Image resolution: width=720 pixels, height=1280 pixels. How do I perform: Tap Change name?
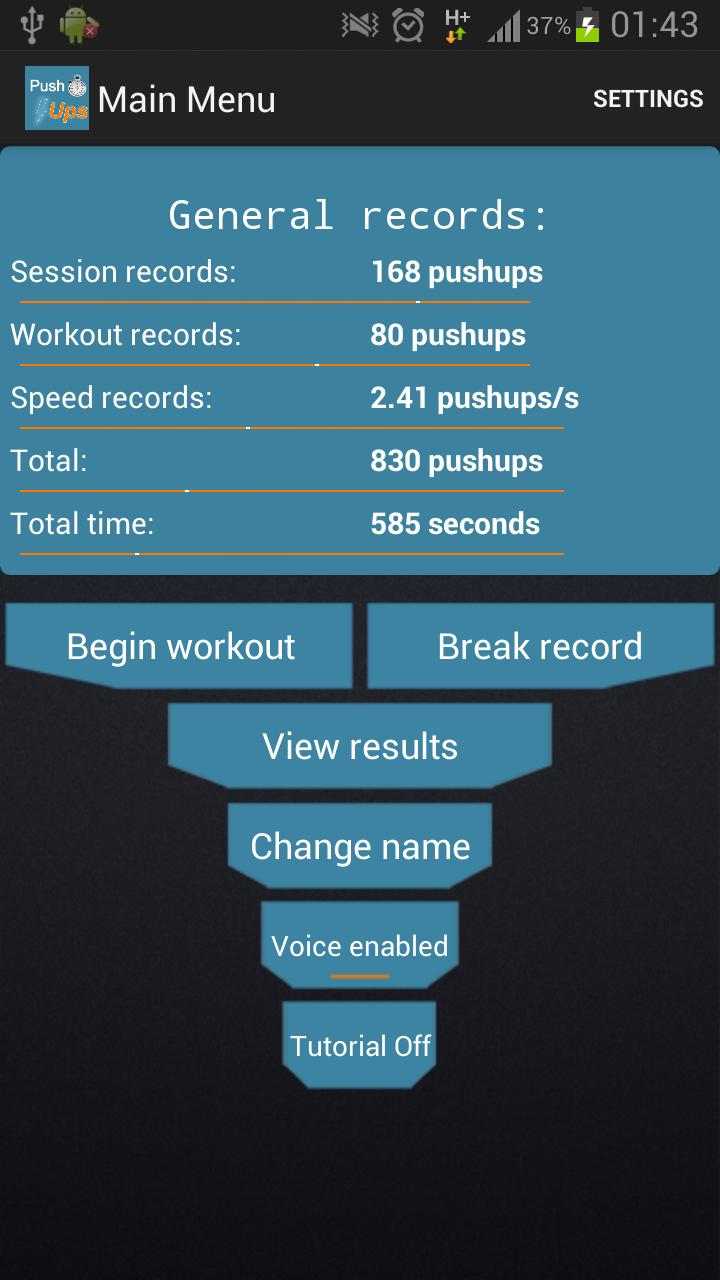[x=359, y=845]
